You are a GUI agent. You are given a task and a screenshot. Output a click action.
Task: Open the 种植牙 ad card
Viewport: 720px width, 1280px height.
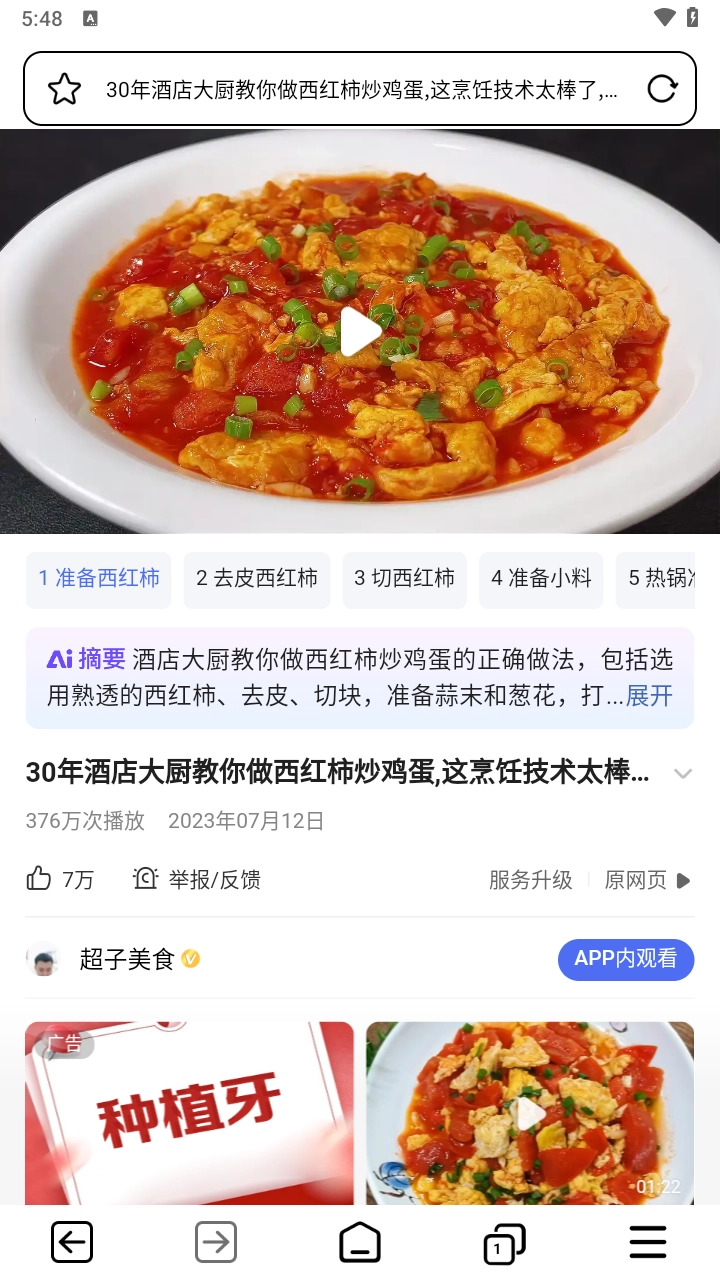[x=189, y=1112]
